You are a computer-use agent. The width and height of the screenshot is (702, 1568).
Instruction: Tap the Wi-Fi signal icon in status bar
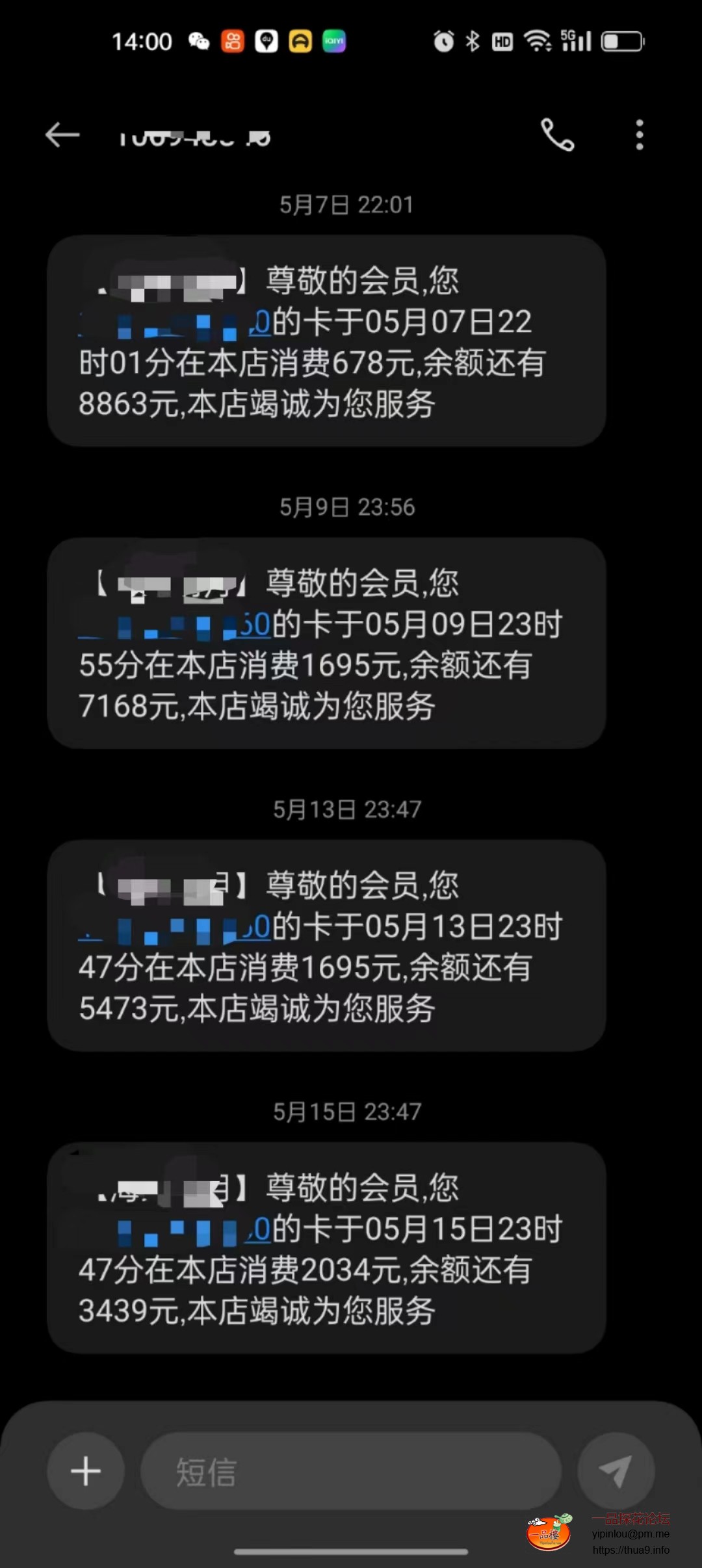point(537,41)
